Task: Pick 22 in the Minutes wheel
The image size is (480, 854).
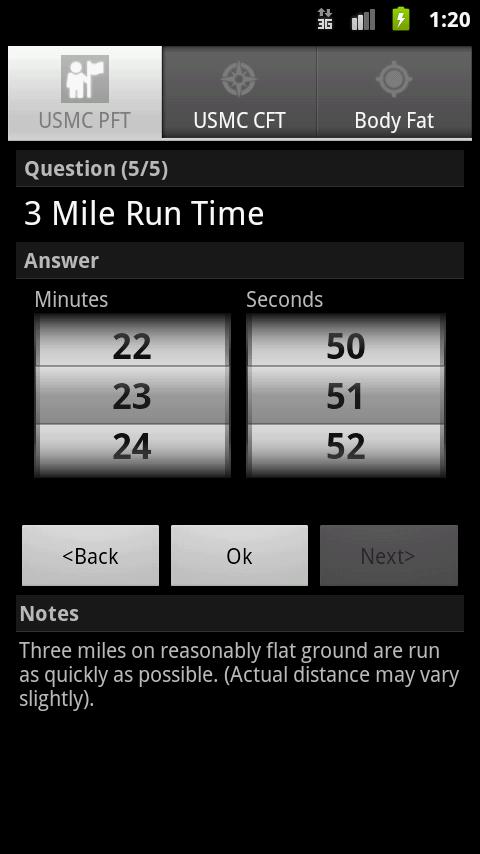Action: pos(132,346)
